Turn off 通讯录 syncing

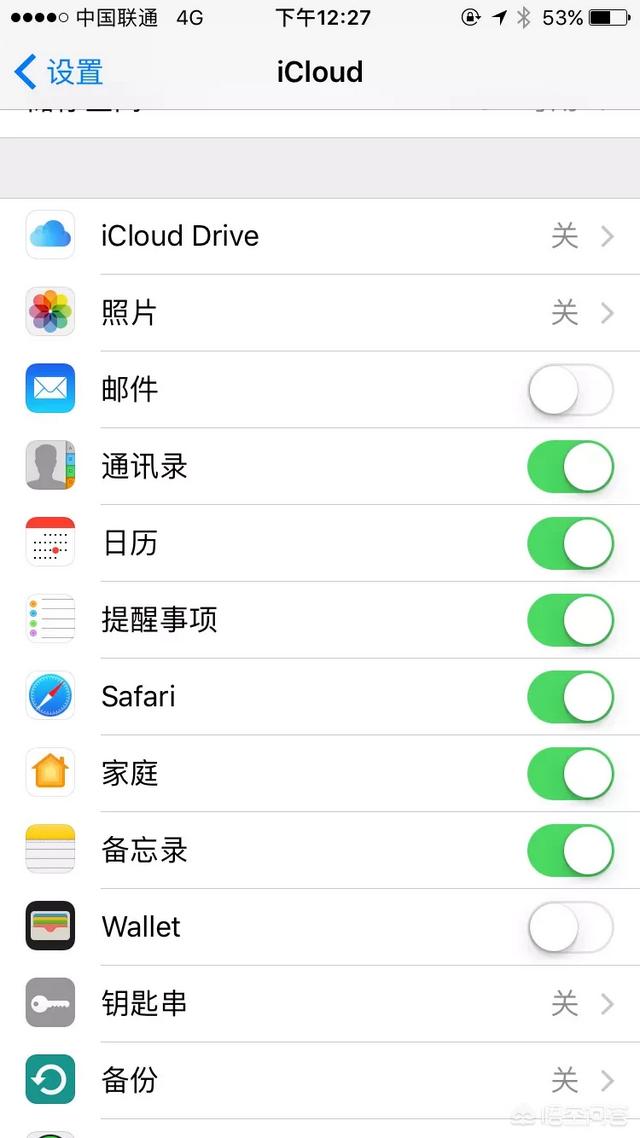(570, 467)
